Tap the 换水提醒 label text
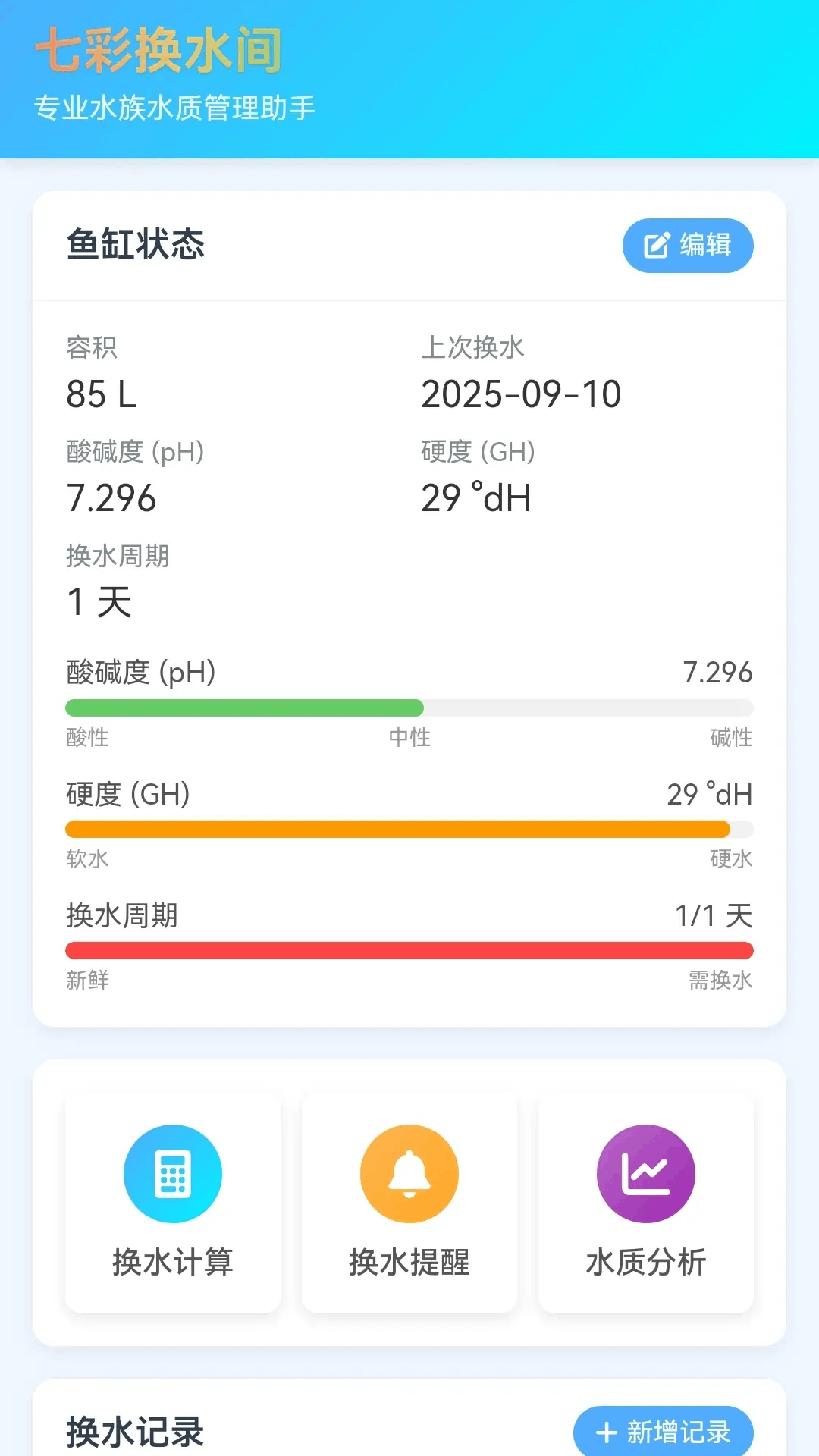Image resolution: width=819 pixels, height=1456 pixels. (x=409, y=1263)
